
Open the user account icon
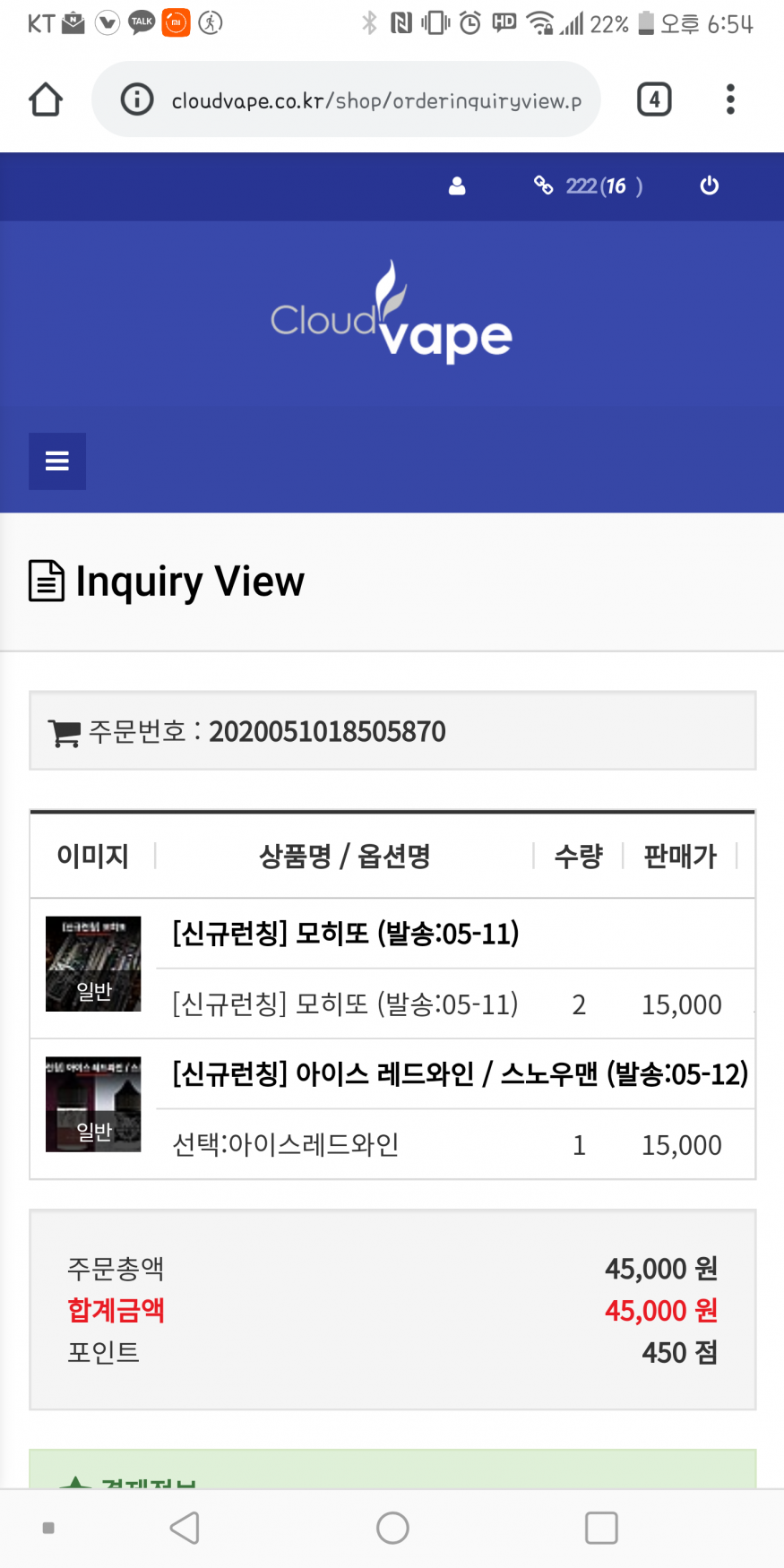click(457, 185)
